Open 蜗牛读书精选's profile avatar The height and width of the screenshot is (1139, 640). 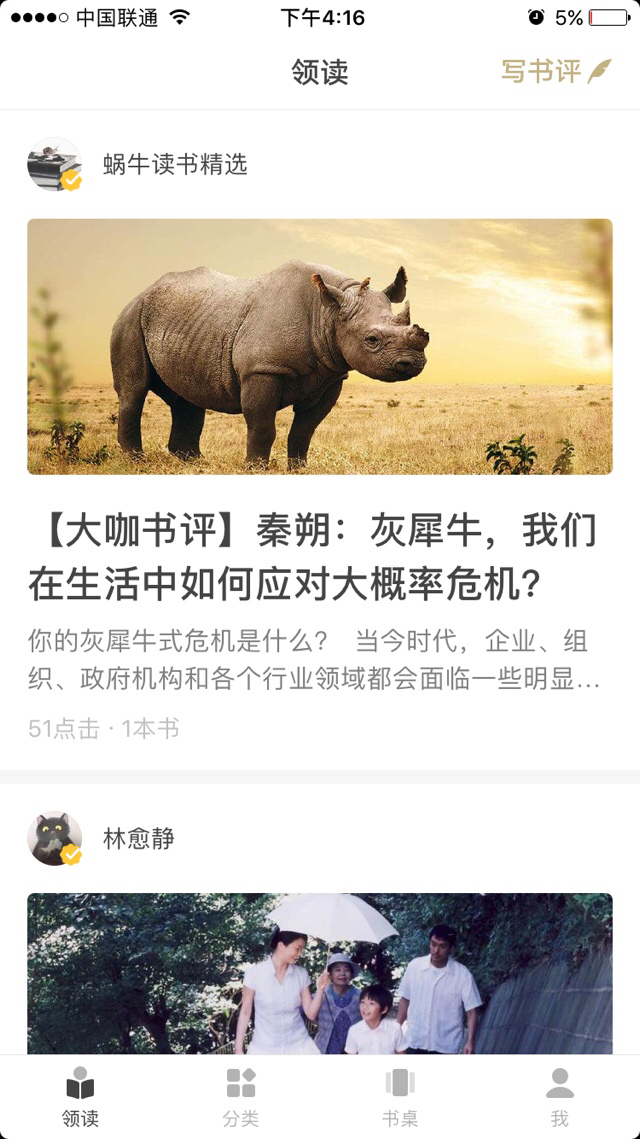54,164
